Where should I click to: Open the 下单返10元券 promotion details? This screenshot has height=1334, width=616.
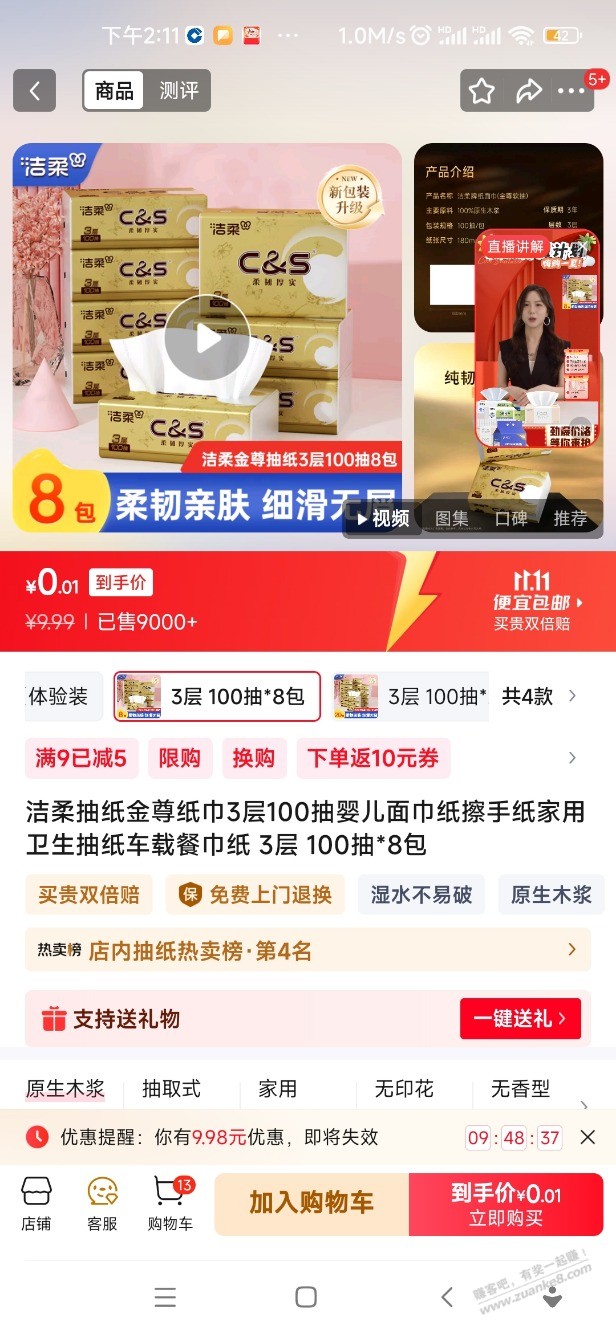373,758
